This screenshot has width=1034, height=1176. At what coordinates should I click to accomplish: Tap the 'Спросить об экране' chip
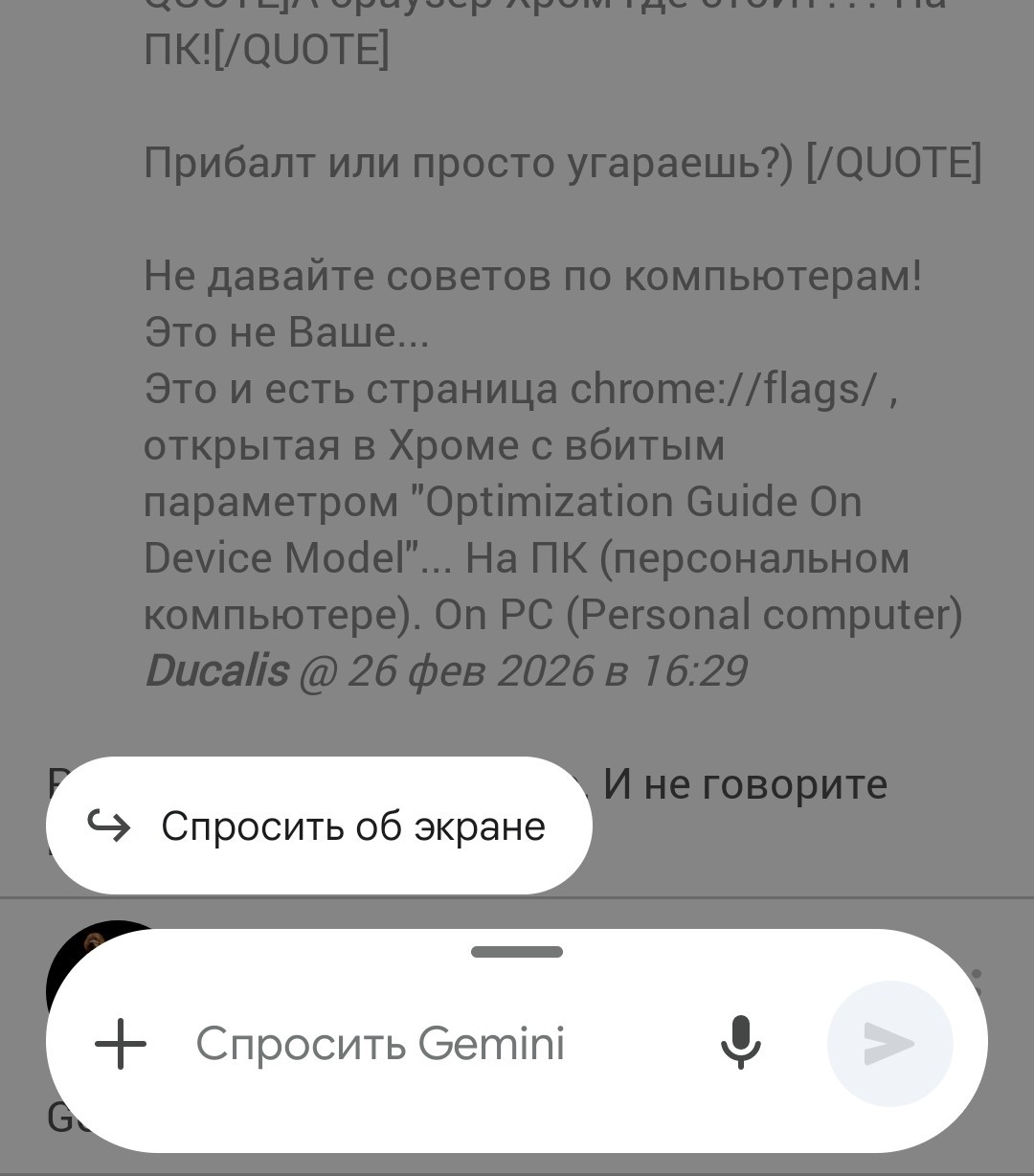point(319,826)
